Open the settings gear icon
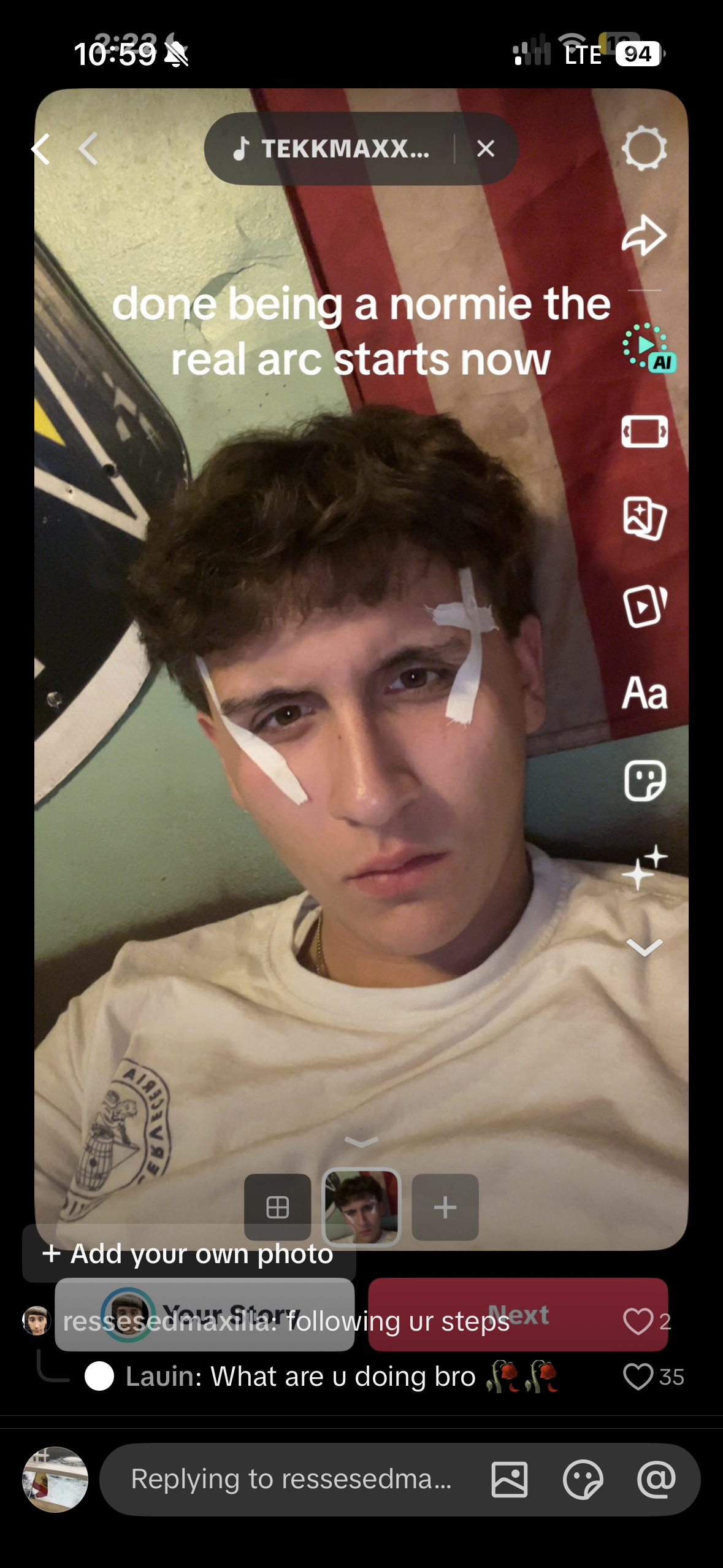The height and width of the screenshot is (1568, 723). click(x=644, y=148)
